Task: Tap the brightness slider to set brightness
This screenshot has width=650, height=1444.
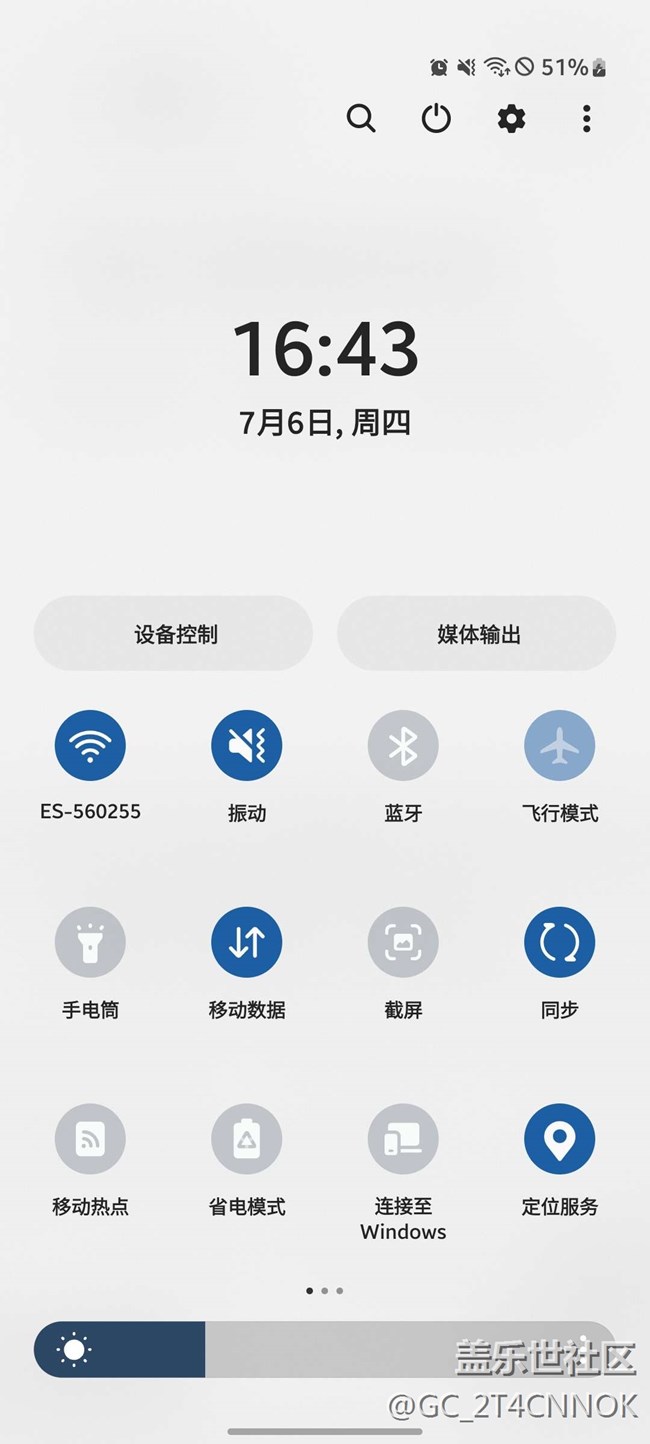Action: 325,1350
